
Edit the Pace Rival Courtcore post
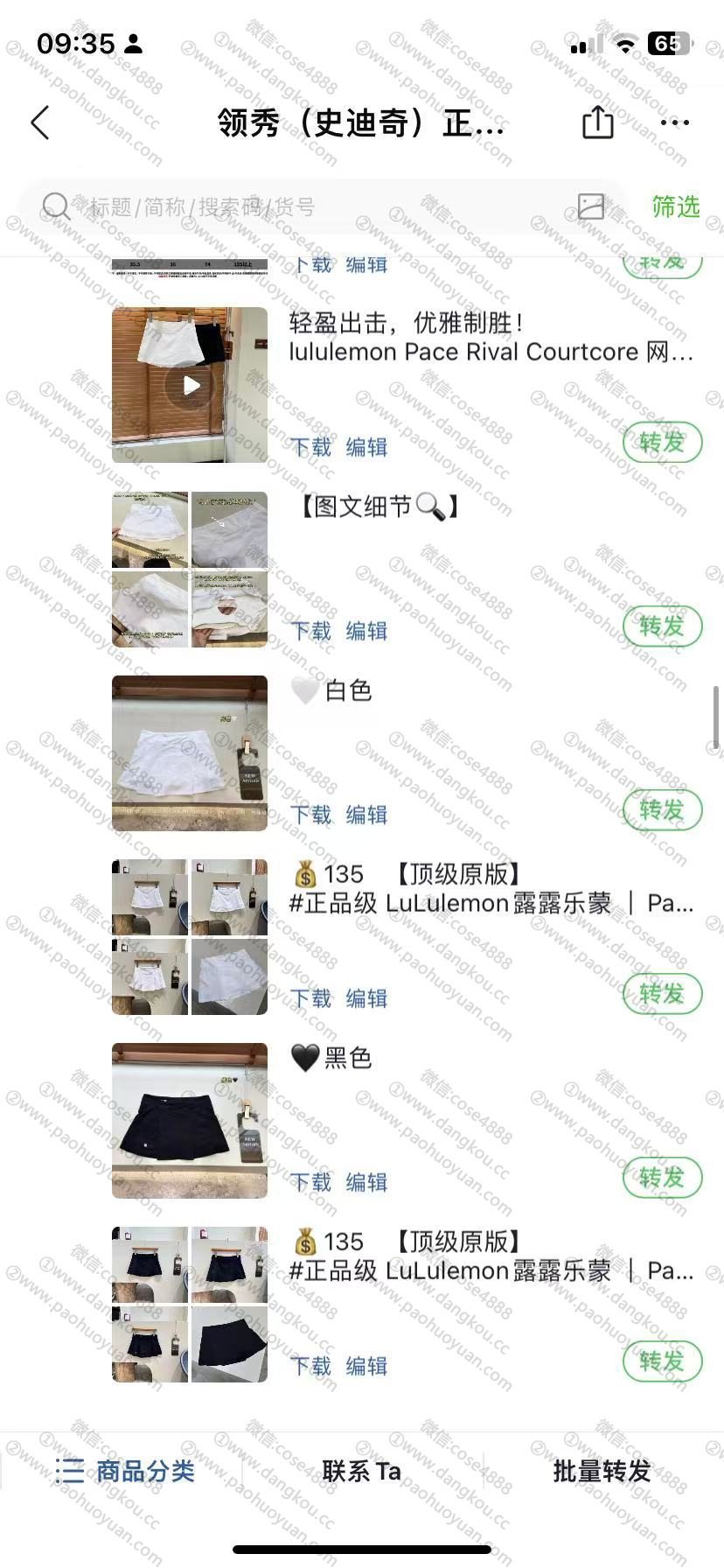pyautogui.click(x=366, y=447)
